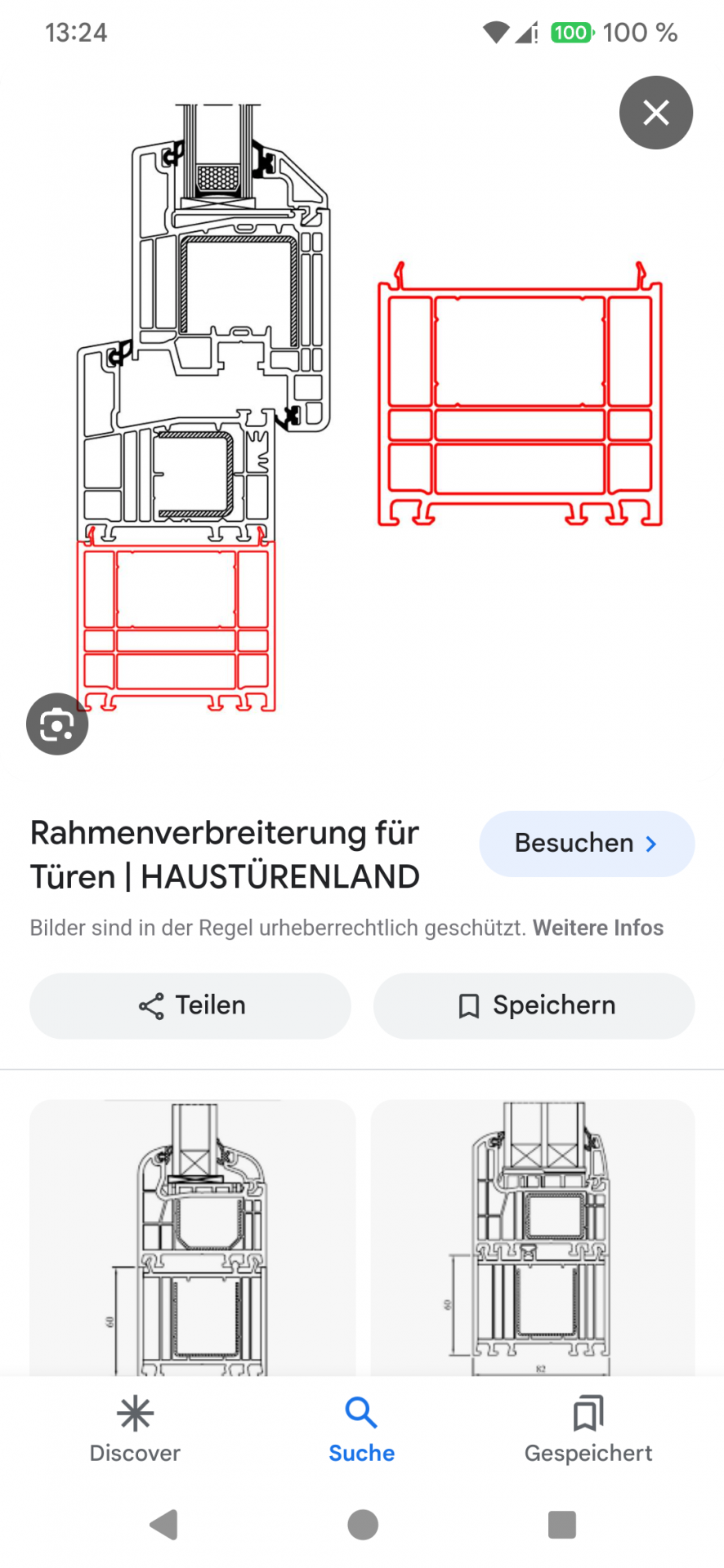
Task: Close the image preview
Action: click(655, 113)
